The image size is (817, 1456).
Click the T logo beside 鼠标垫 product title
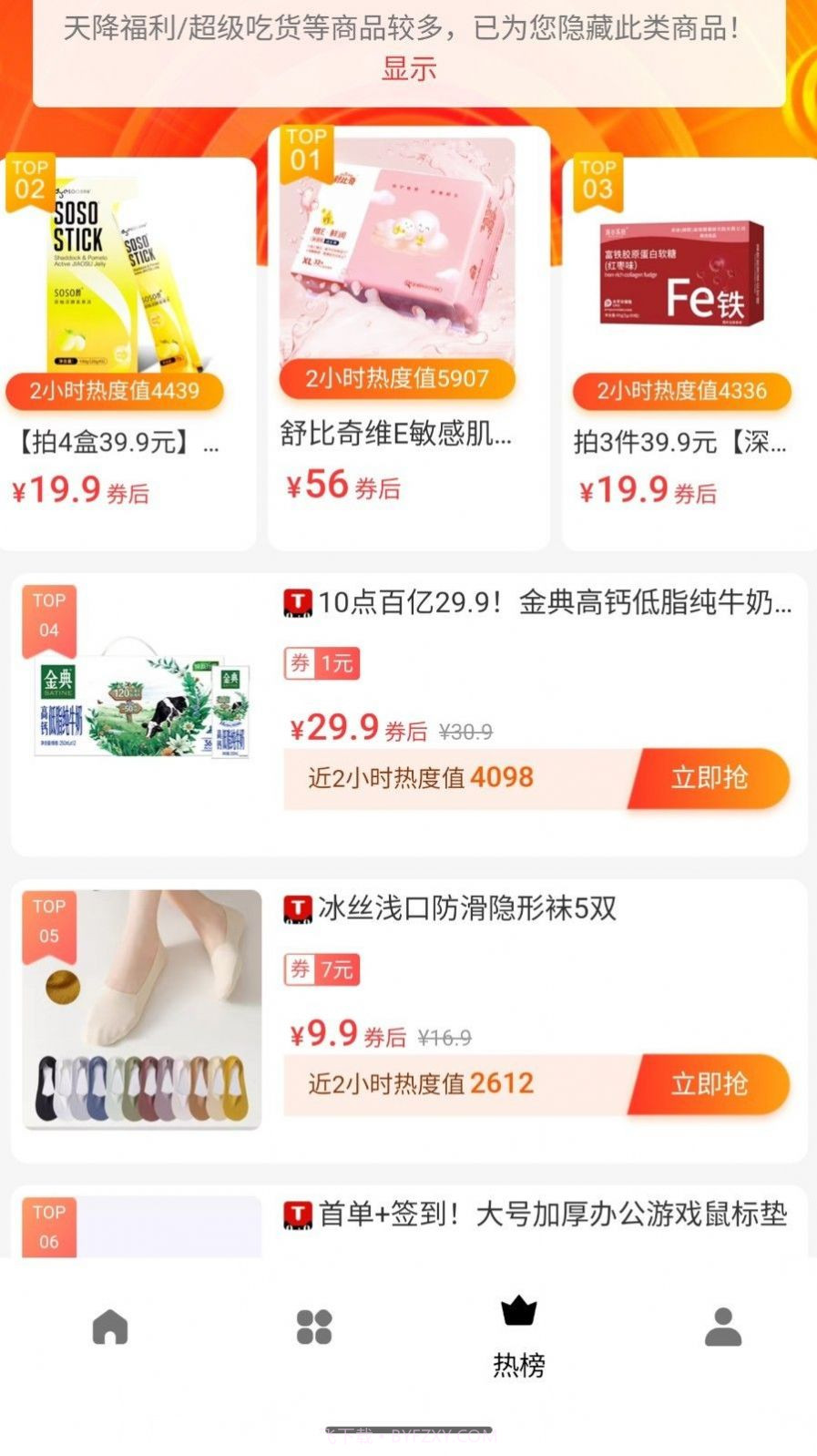click(x=297, y=1212)
